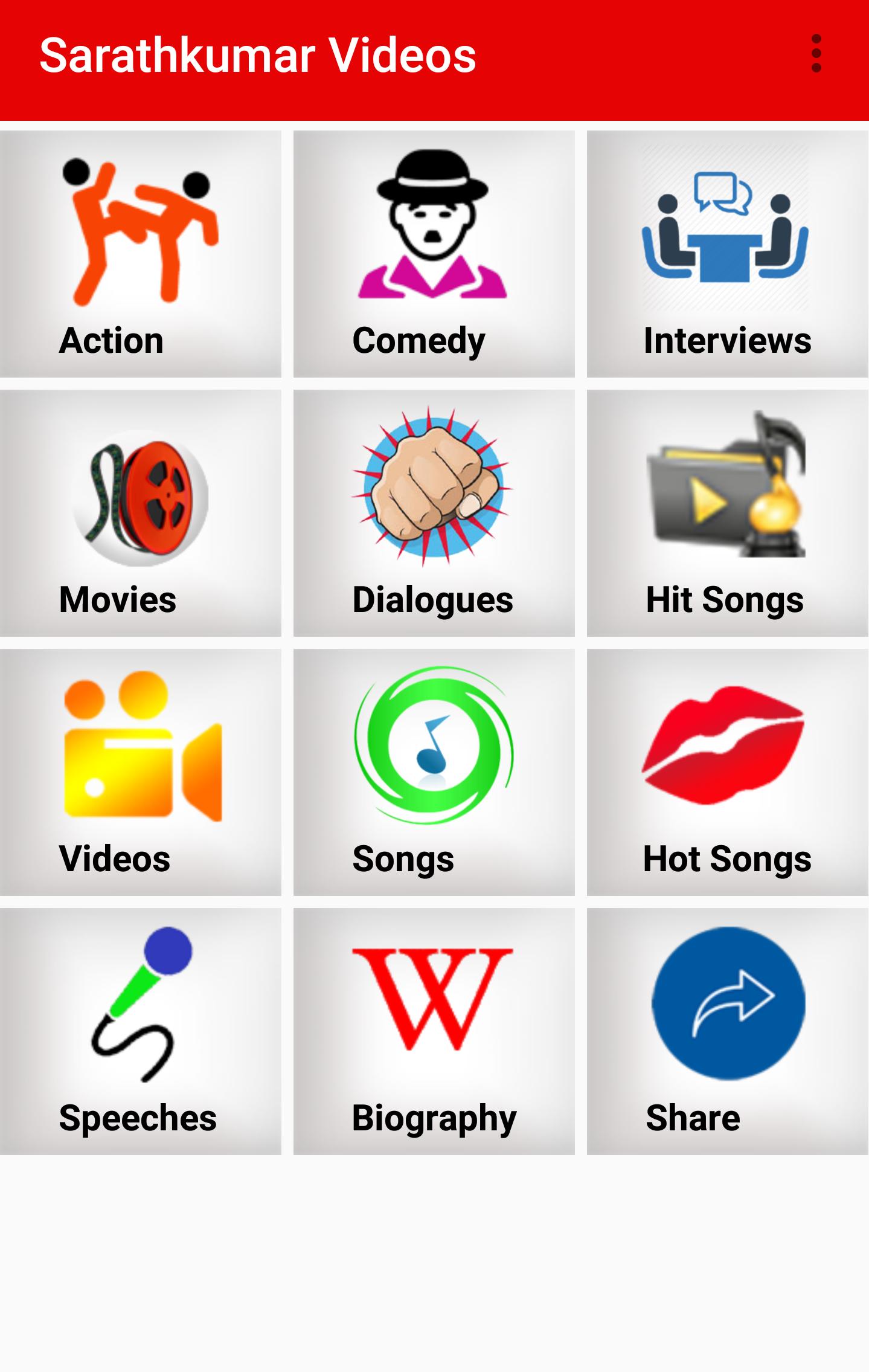
Task: Select the Dialogues category
Action: coord(434,513)
